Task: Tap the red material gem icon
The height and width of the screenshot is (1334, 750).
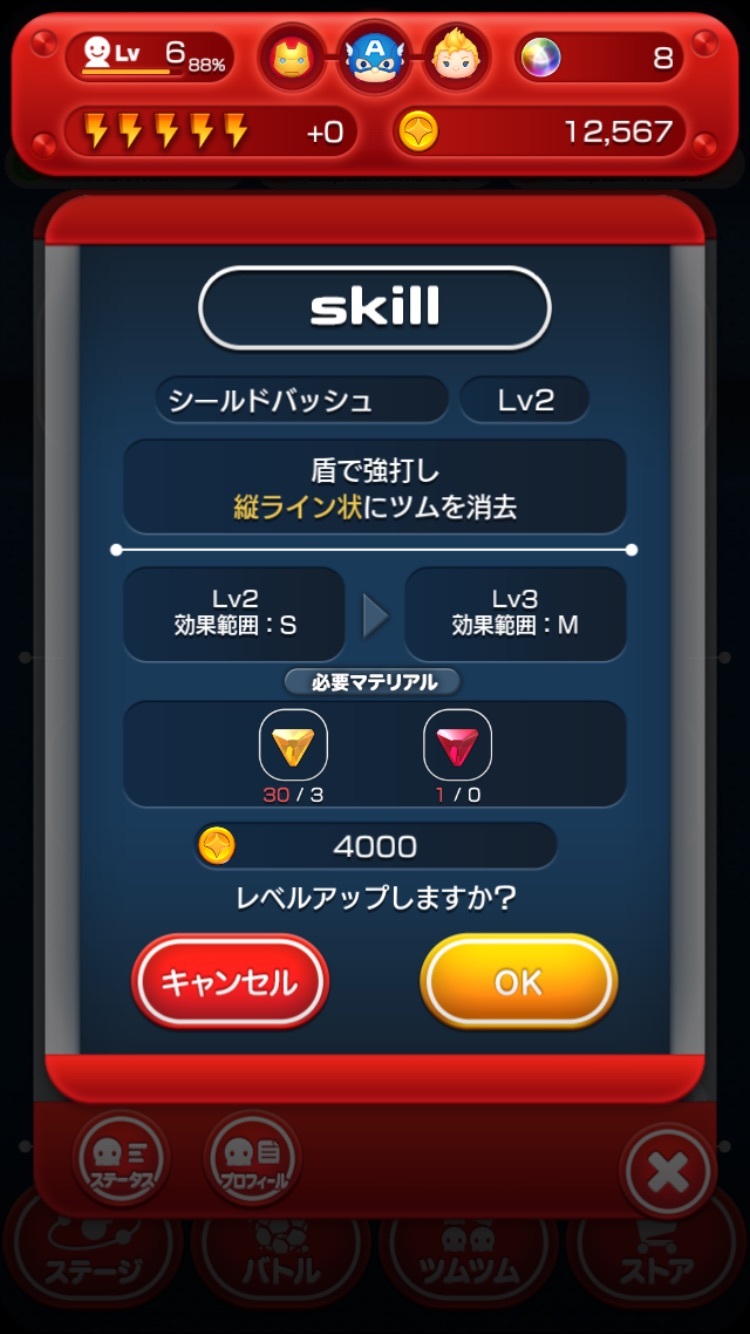Action: [x=457, y=745]
